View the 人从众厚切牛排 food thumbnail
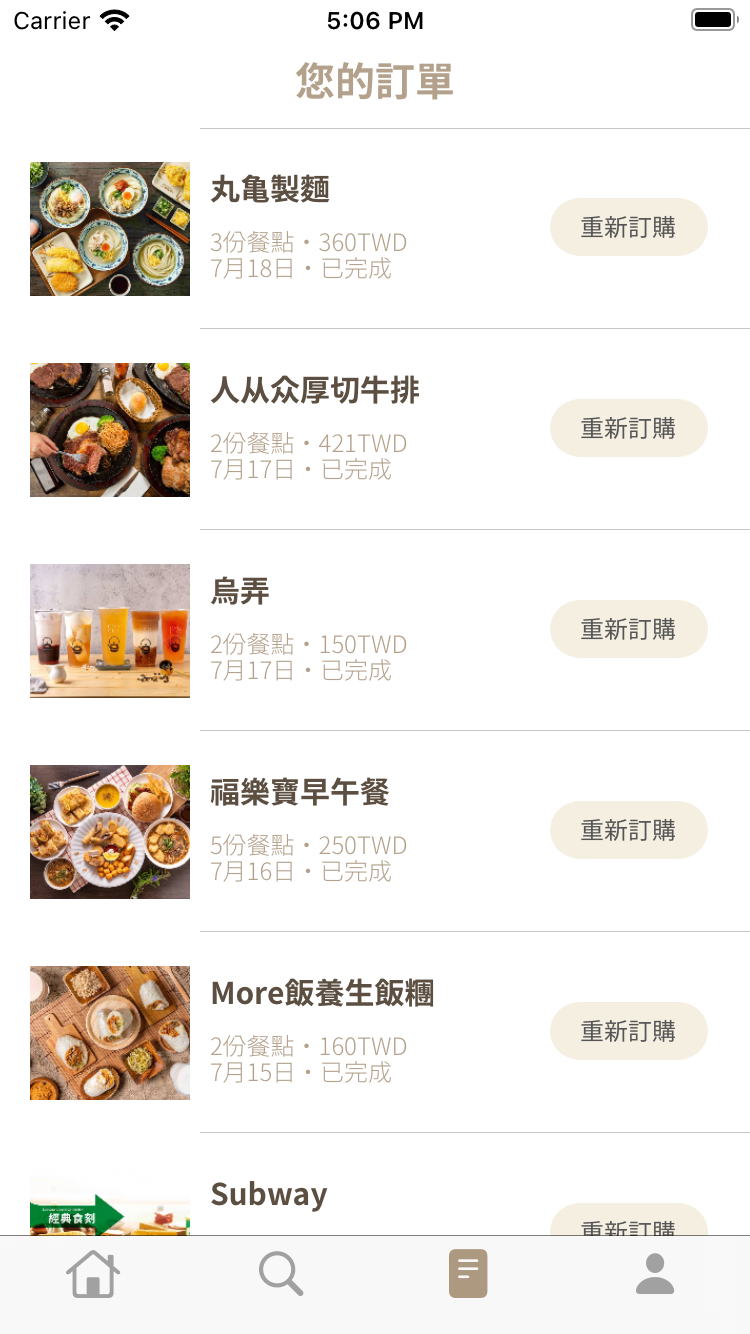This screenshot has width=750, height=1334. (x=109, y=429)
